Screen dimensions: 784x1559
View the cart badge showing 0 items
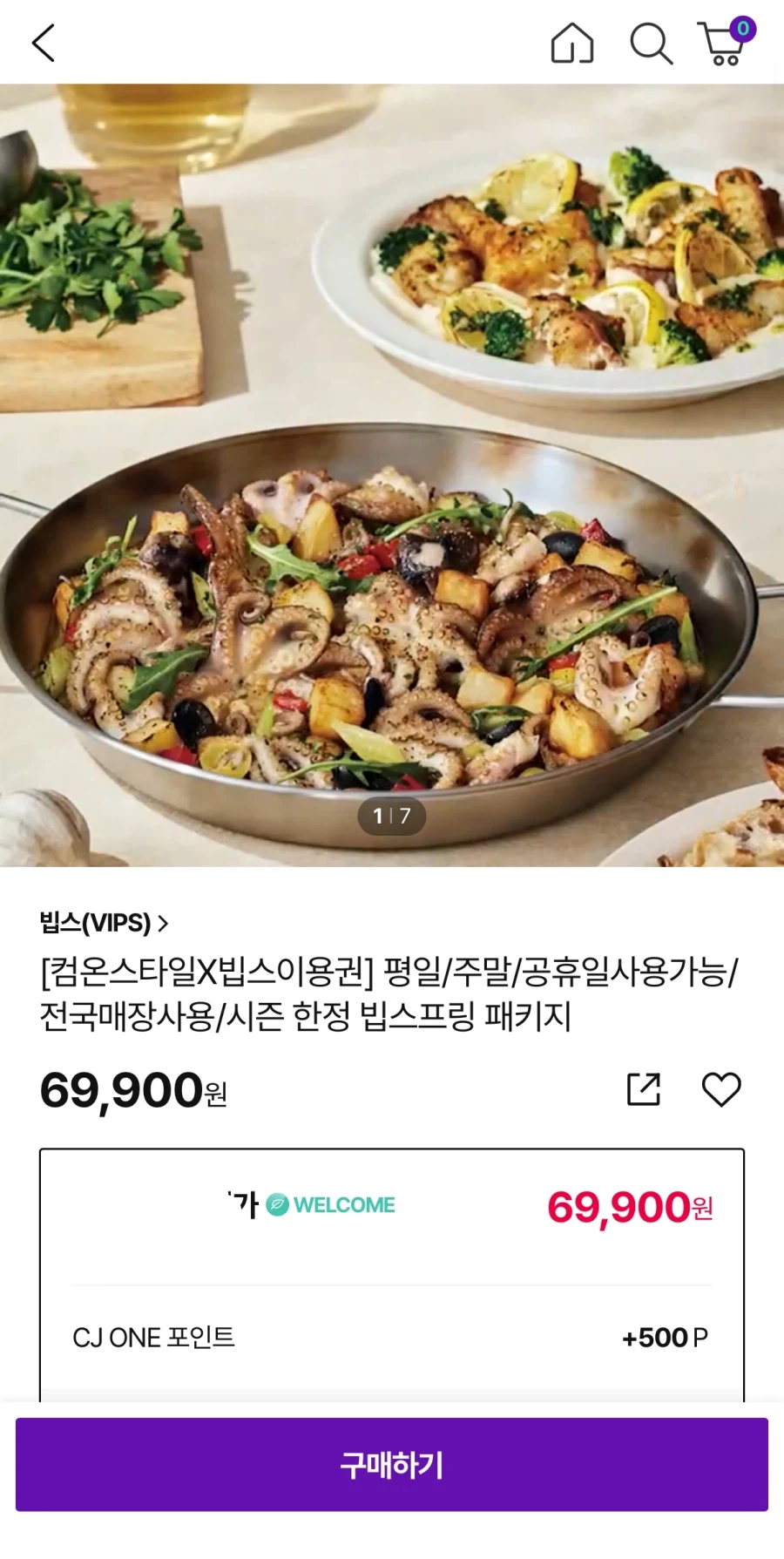[x=744, y=29]
